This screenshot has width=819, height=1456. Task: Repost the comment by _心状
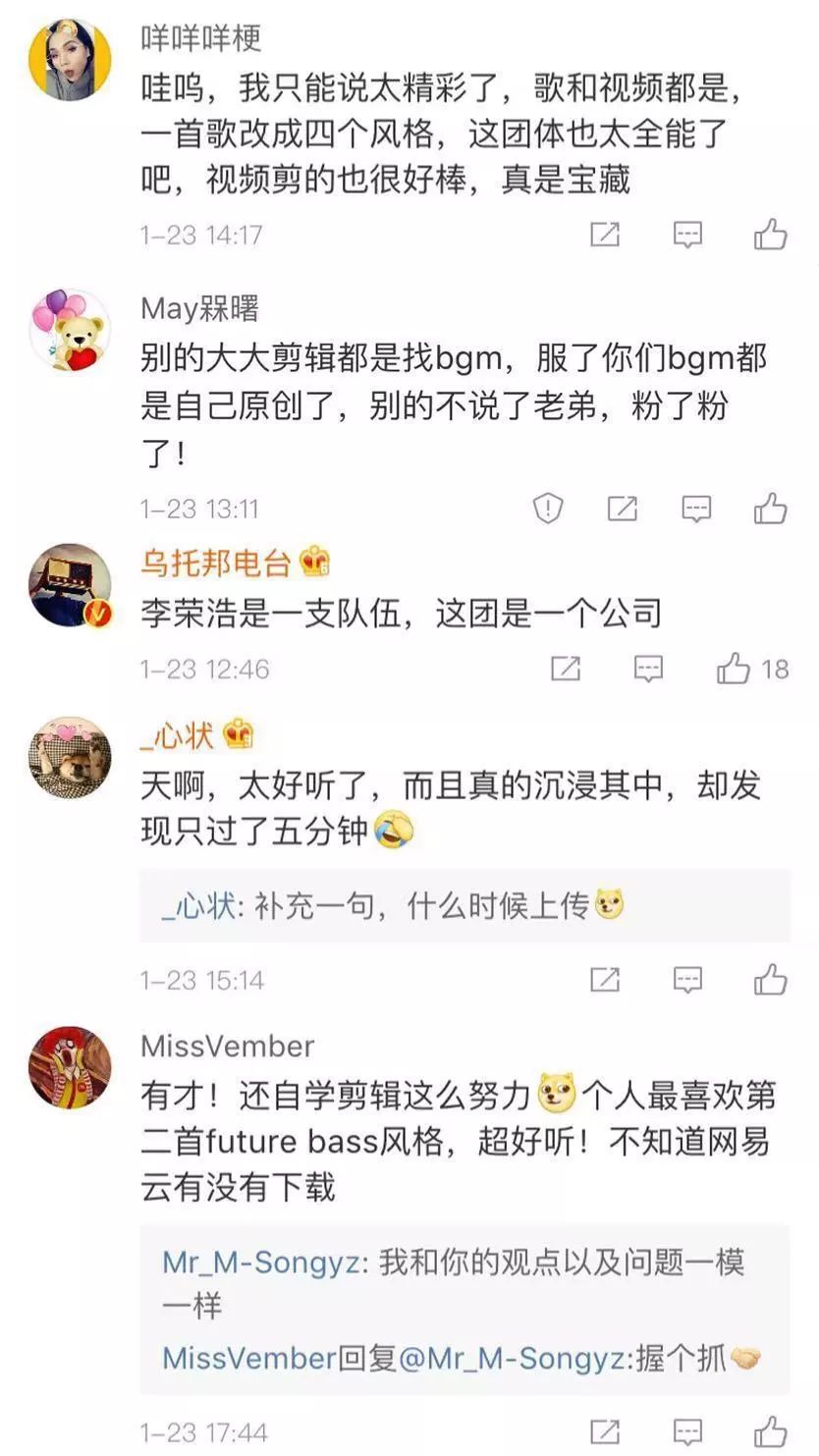click(x=605, y=980)
